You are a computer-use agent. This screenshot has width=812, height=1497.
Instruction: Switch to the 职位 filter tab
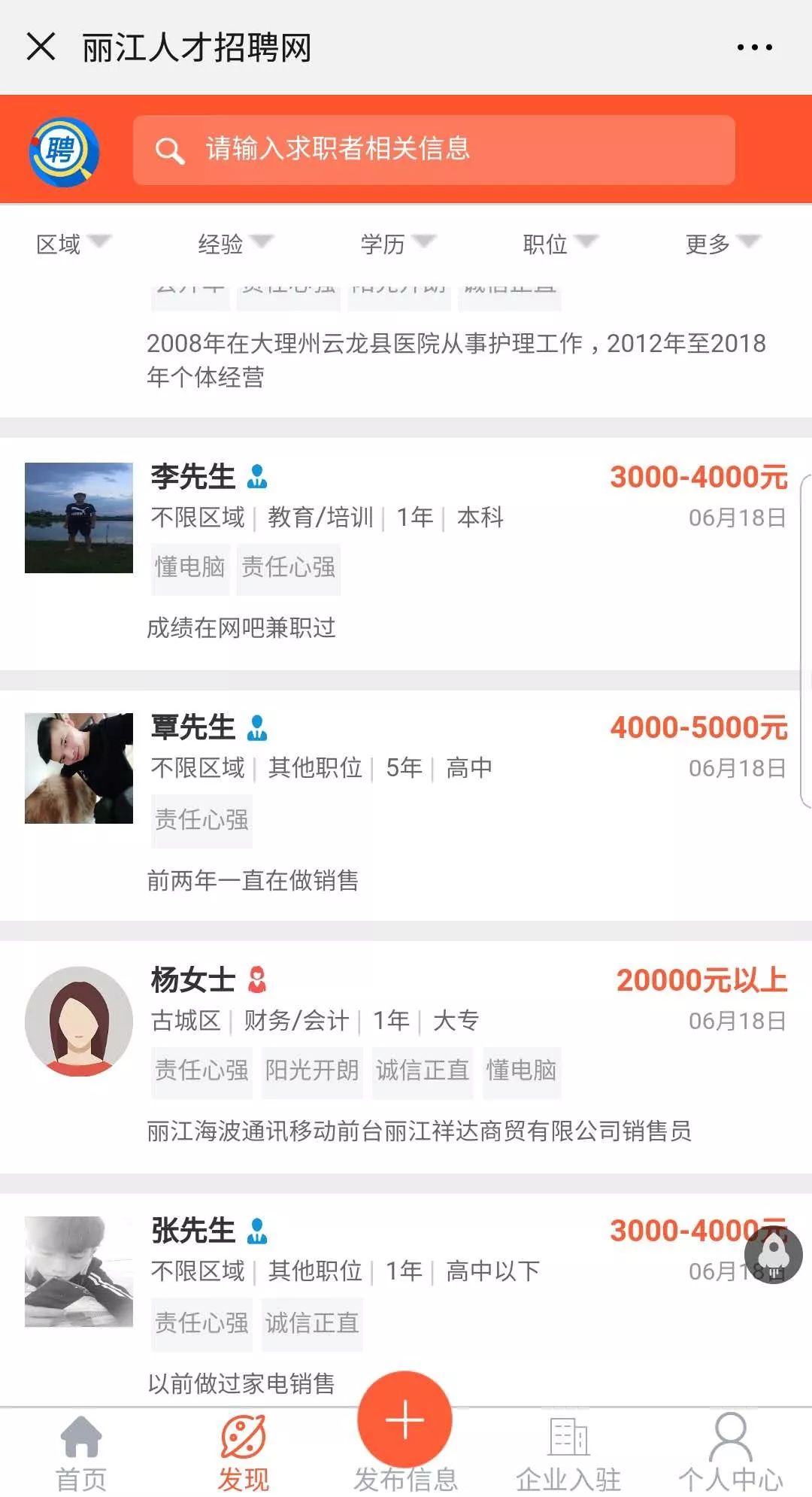(556, 244)
